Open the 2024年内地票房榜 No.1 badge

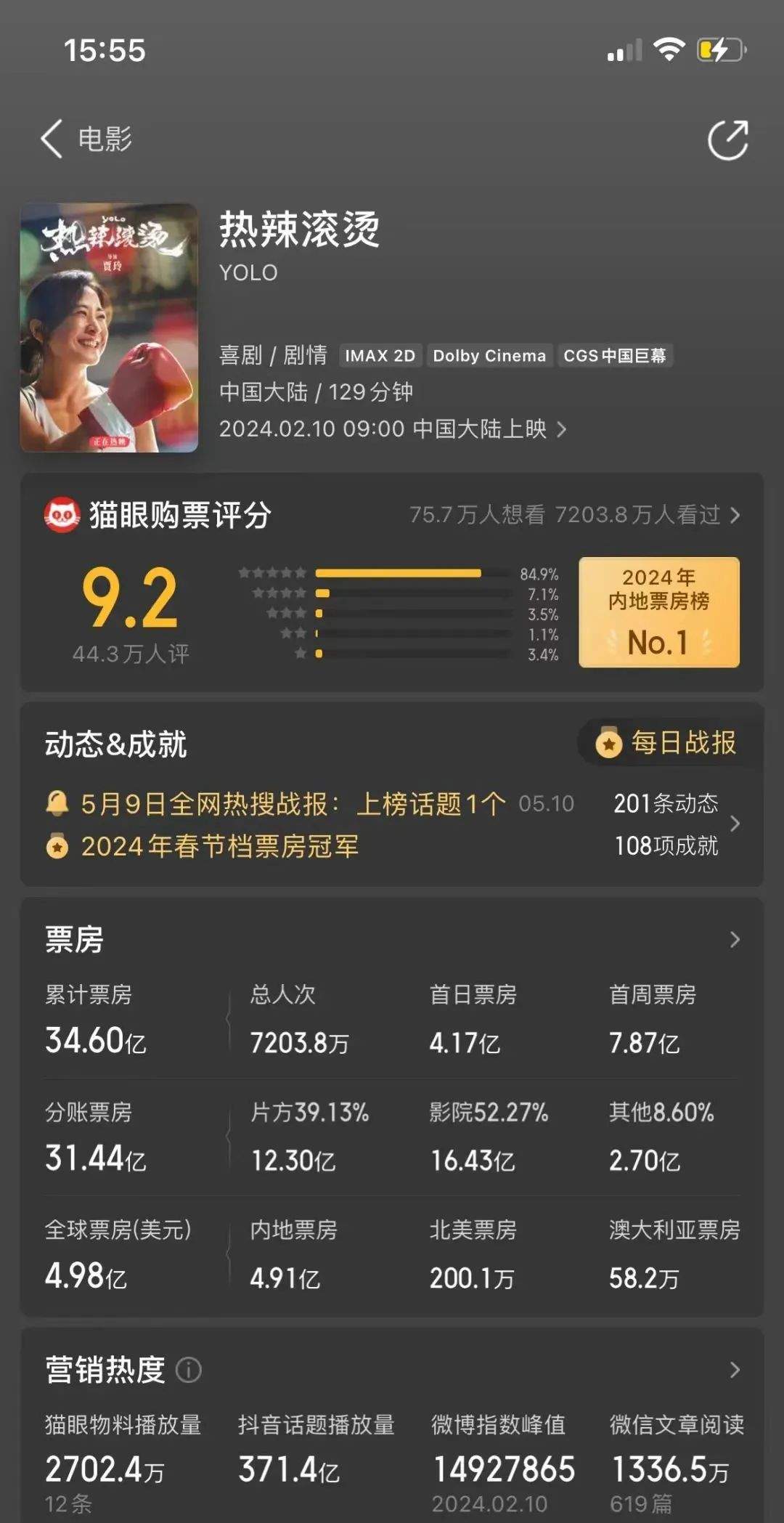coord(658,612)
